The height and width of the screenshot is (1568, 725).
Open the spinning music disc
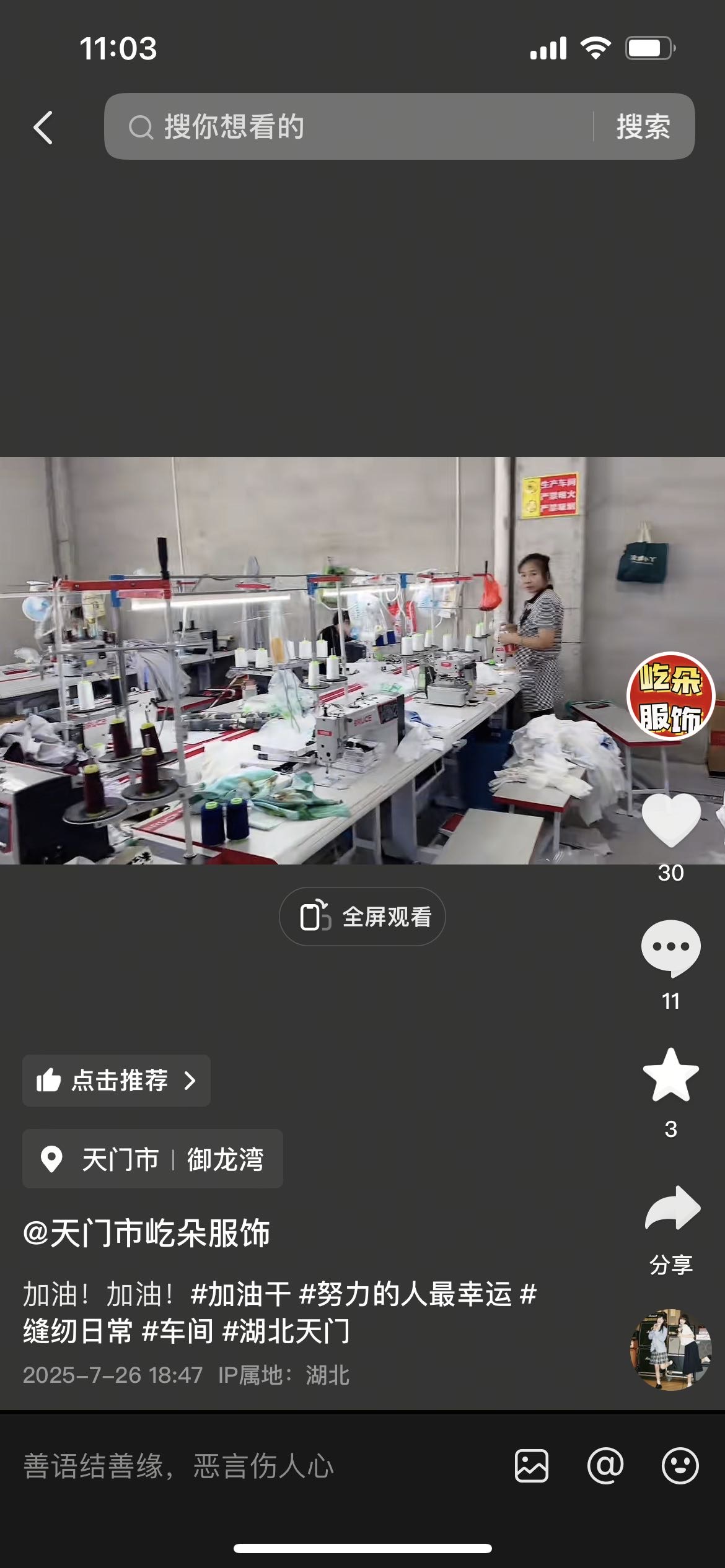point(670,1349)
